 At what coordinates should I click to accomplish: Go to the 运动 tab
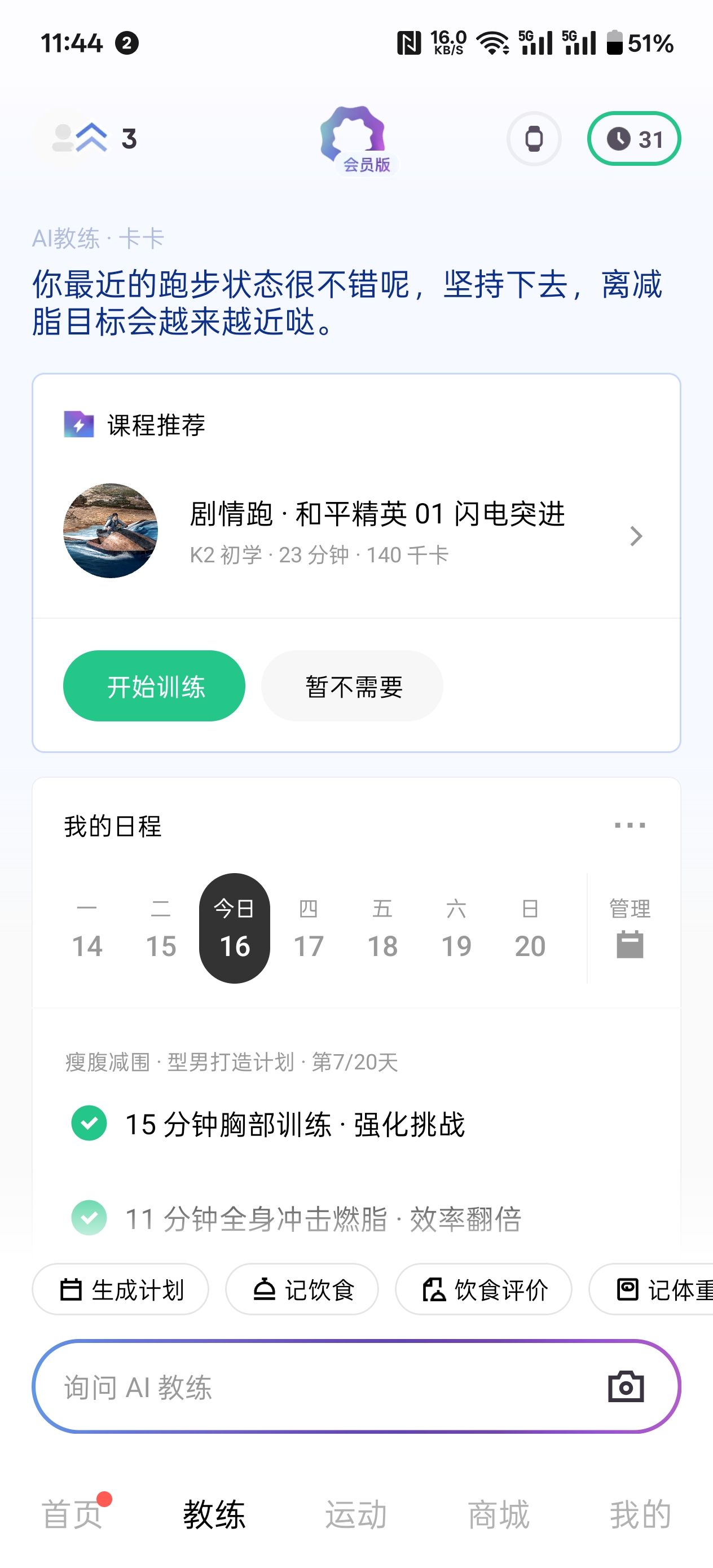pos(356,1514)
